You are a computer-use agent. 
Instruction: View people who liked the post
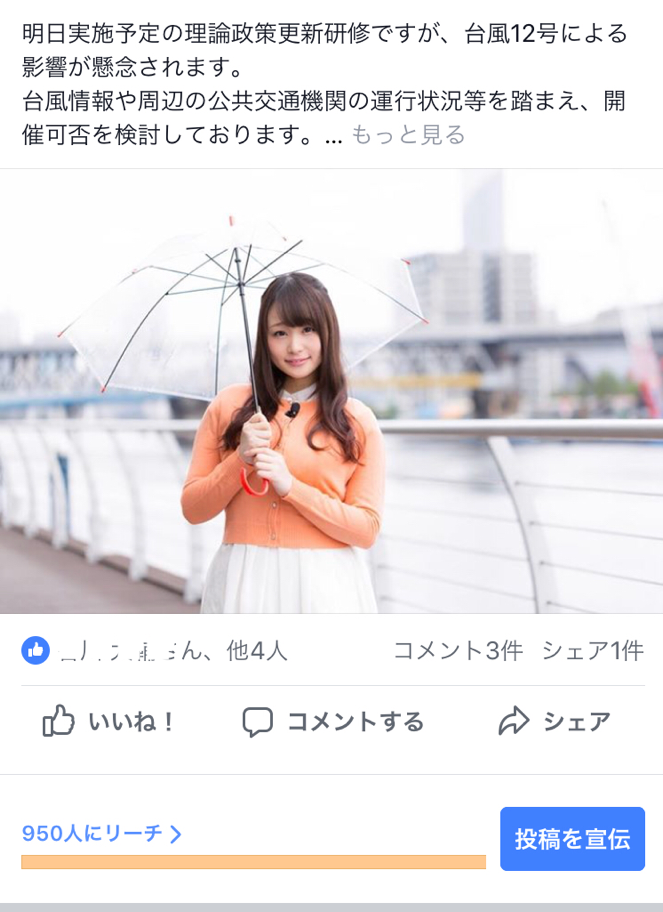tap(155, 651)
